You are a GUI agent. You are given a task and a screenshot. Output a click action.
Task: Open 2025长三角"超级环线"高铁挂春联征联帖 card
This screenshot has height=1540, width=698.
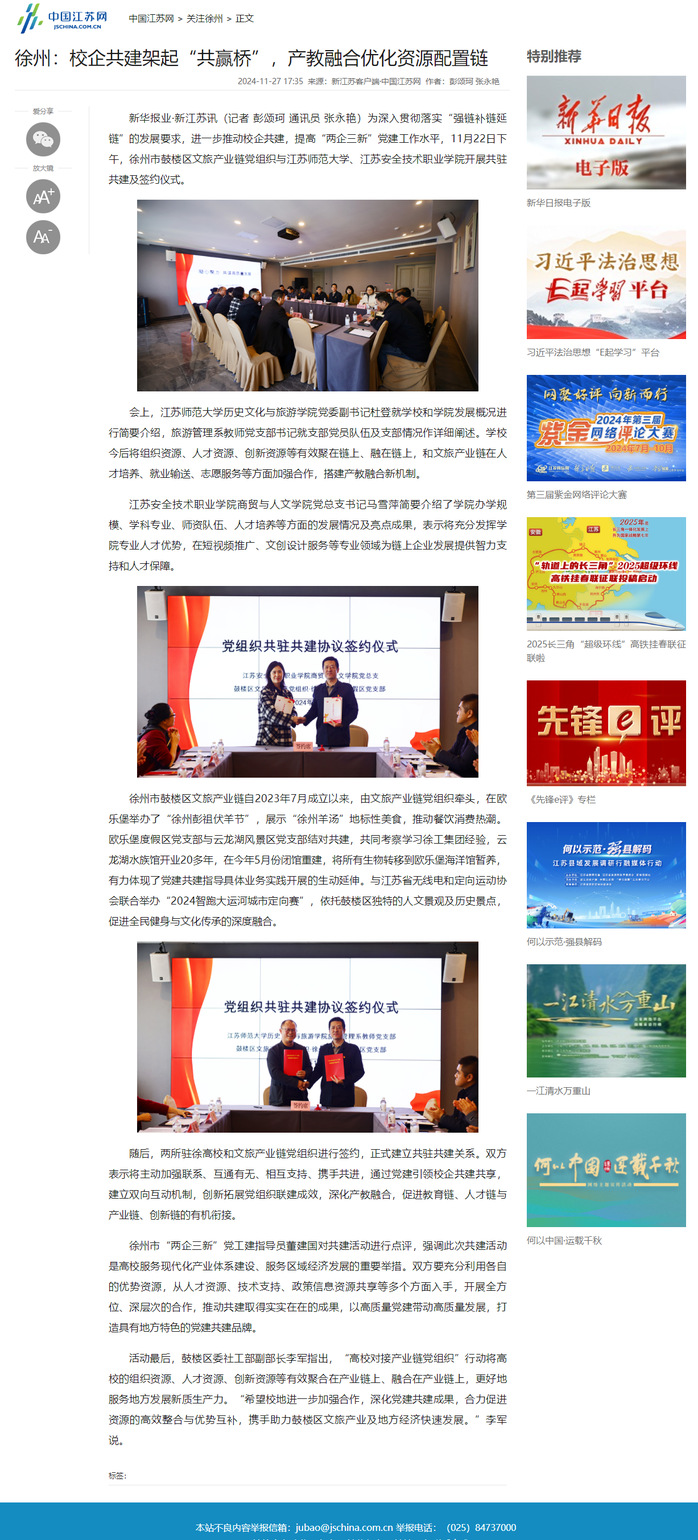coord(606,573)
